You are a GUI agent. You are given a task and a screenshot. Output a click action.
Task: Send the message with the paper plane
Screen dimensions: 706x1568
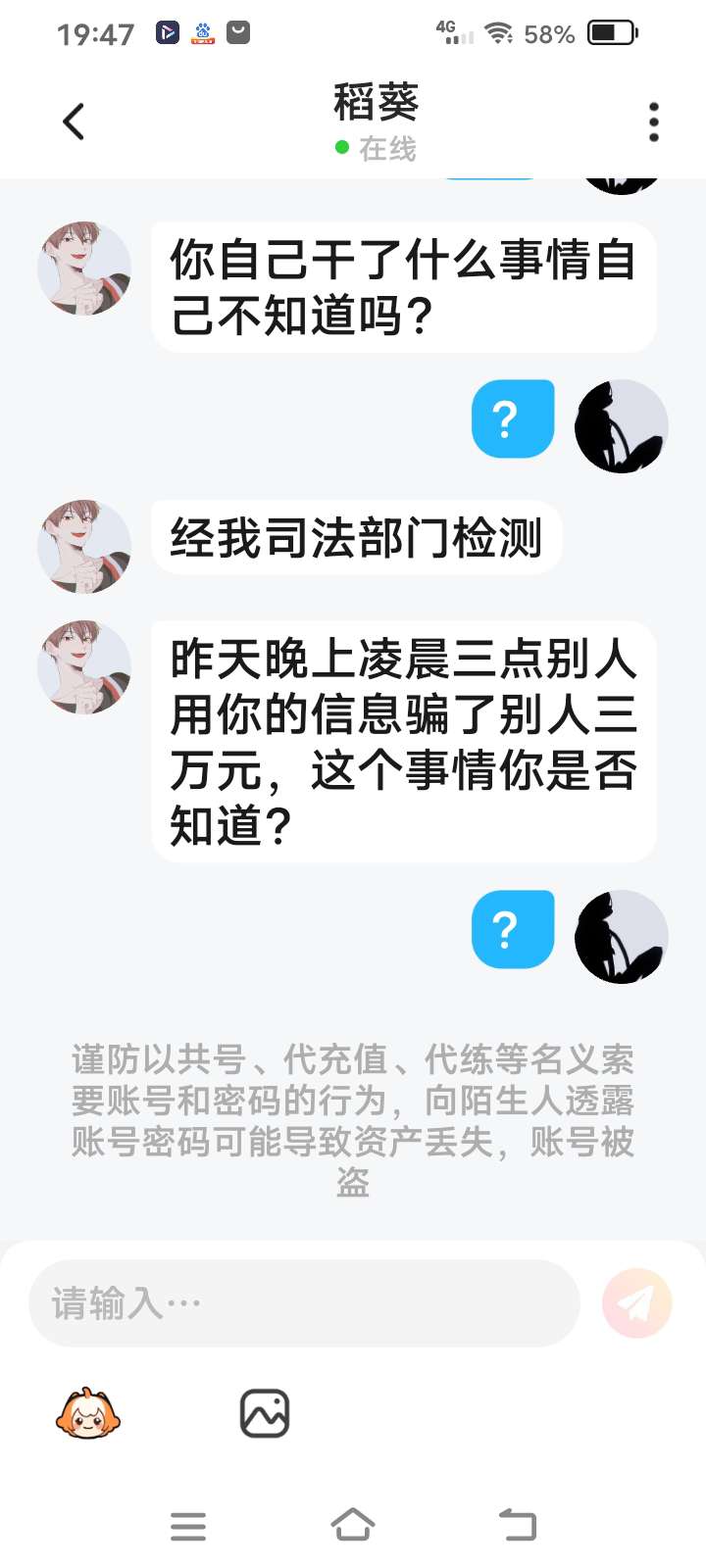point(637,1303)
